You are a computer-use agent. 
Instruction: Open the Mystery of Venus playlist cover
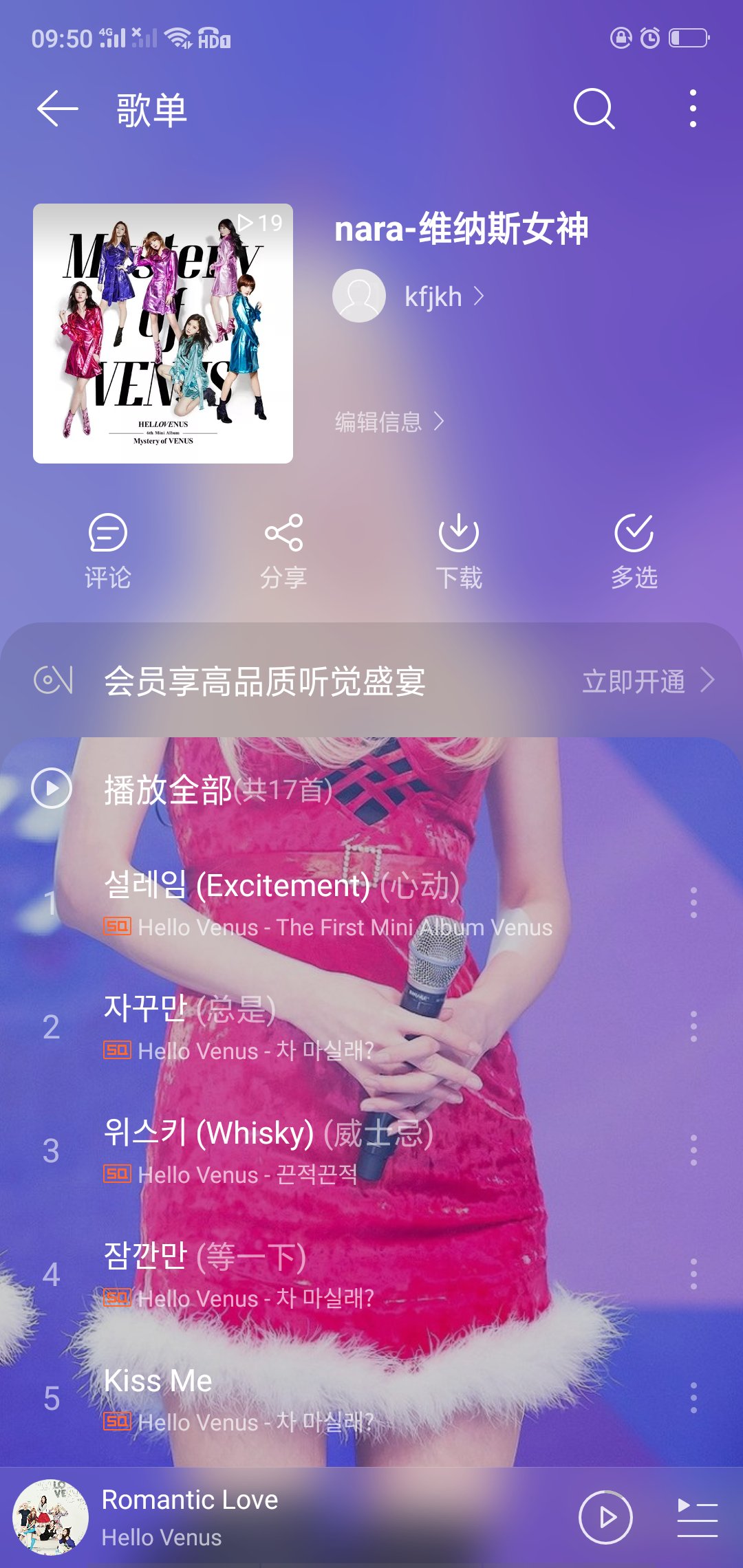click(x=163, y=334)
